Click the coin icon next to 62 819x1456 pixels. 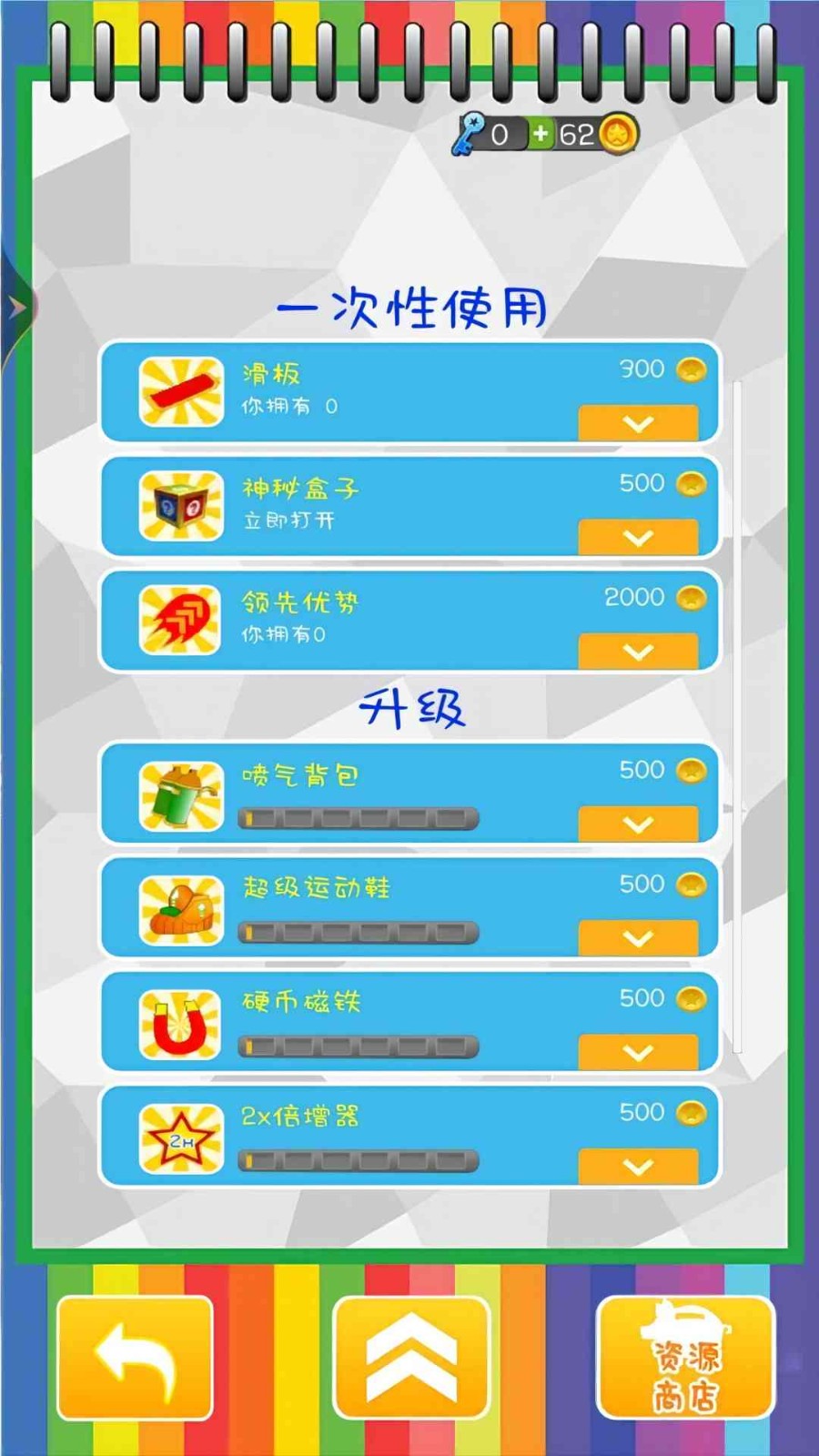pos(616,133)
